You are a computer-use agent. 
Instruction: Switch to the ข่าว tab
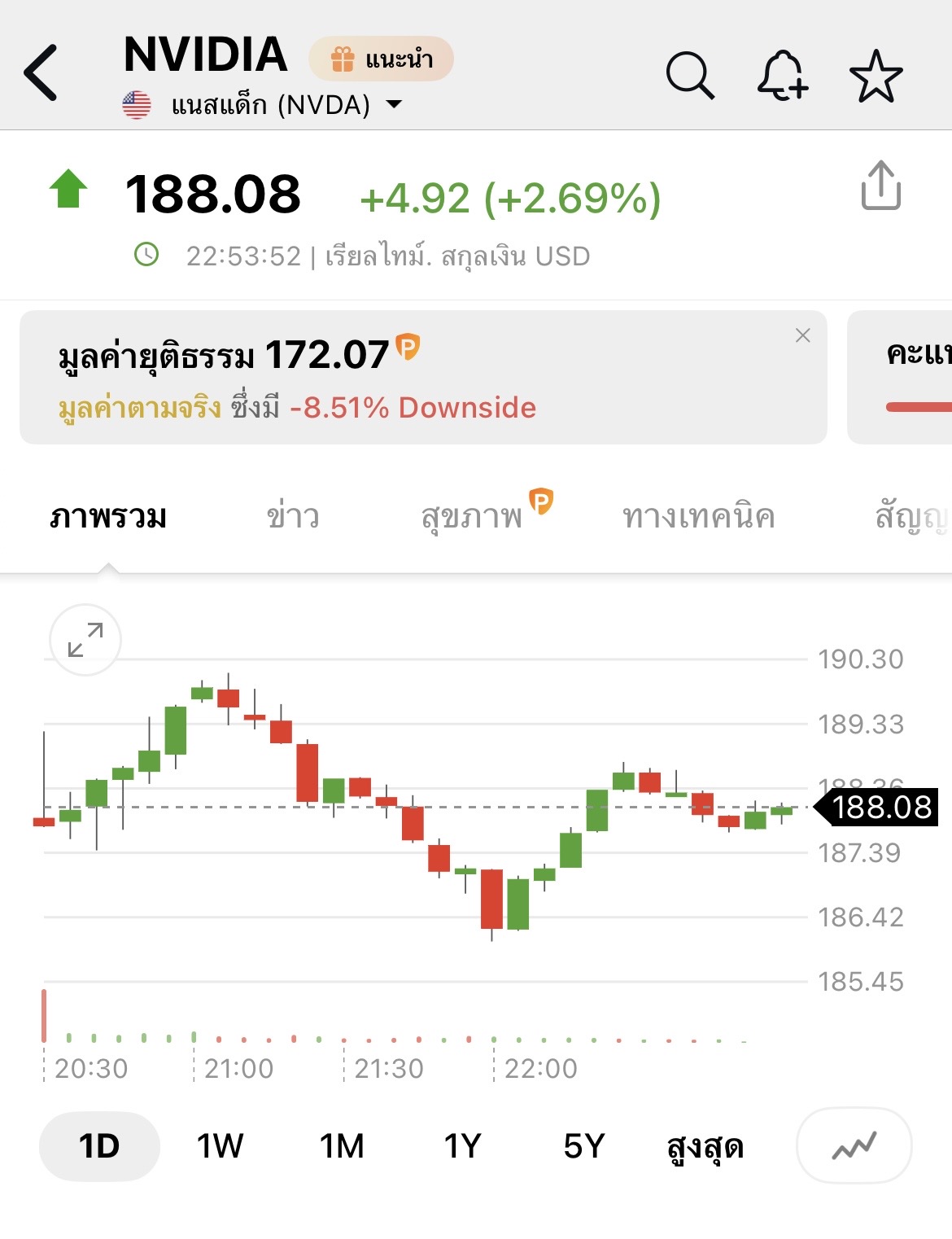[293, 517]
